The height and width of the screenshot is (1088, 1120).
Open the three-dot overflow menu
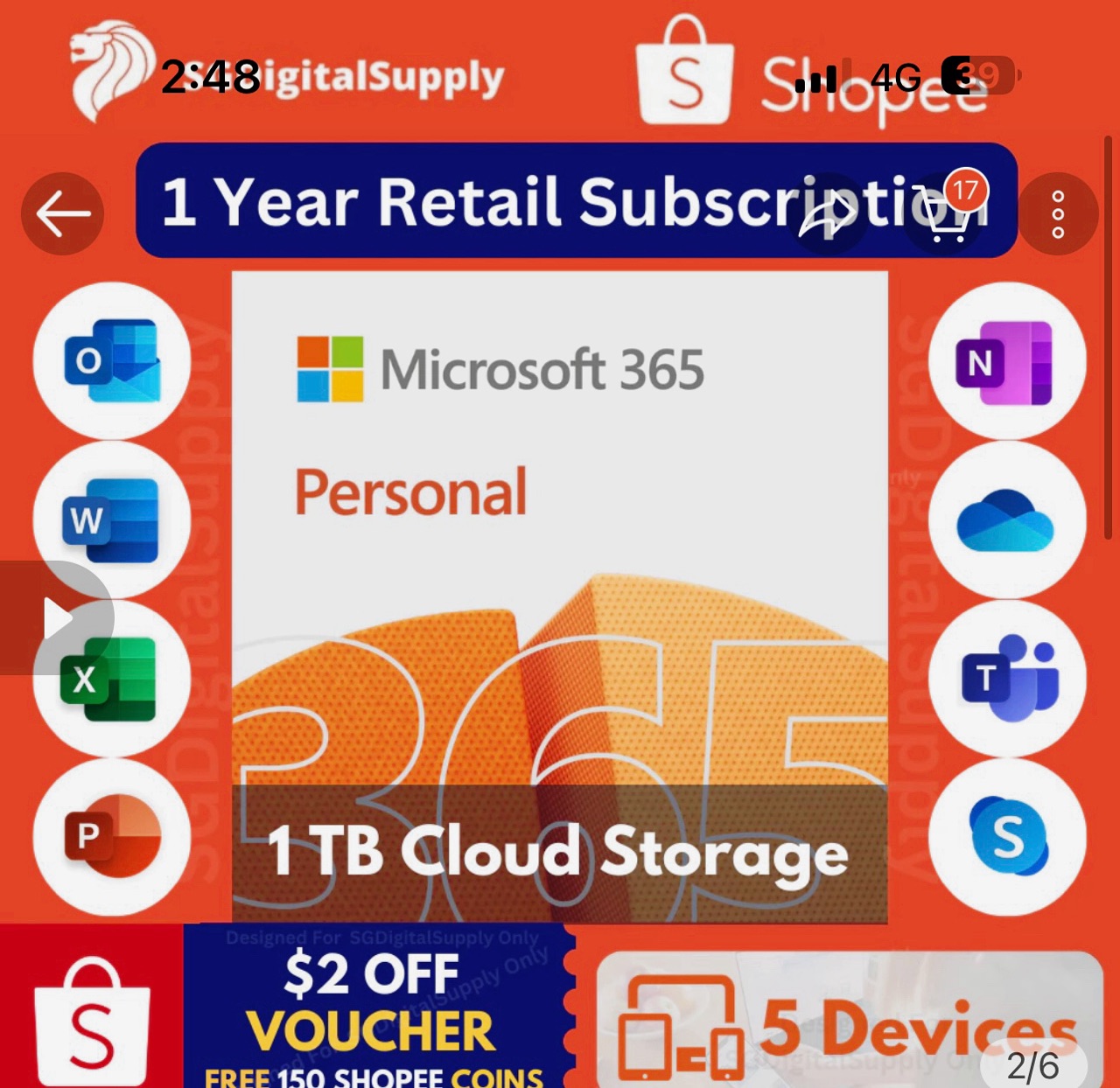[x=1058, y=214]
